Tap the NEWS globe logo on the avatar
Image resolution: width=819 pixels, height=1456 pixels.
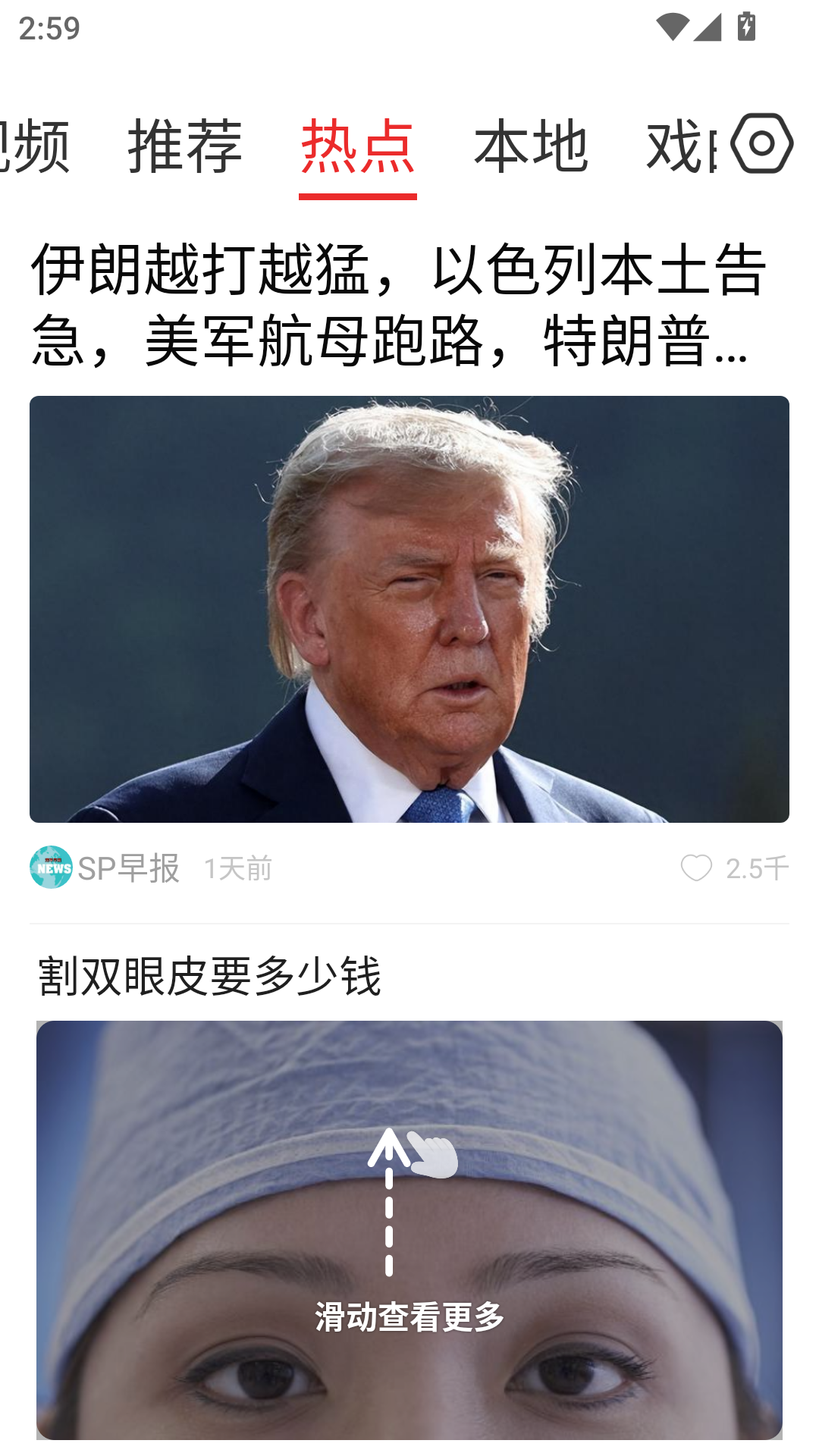click(x=50, y=867)
